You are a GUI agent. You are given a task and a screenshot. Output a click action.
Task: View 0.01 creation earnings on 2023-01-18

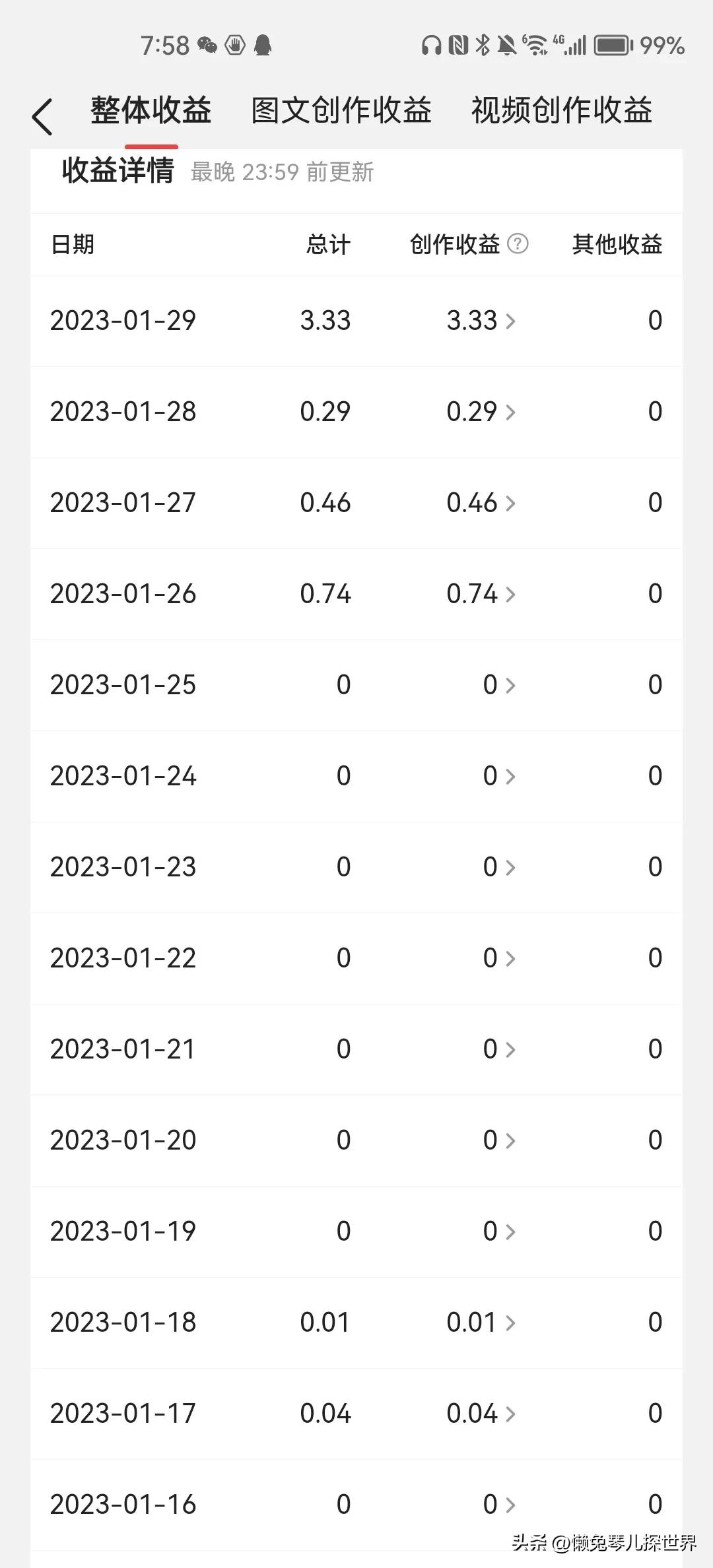(481, 1323)
